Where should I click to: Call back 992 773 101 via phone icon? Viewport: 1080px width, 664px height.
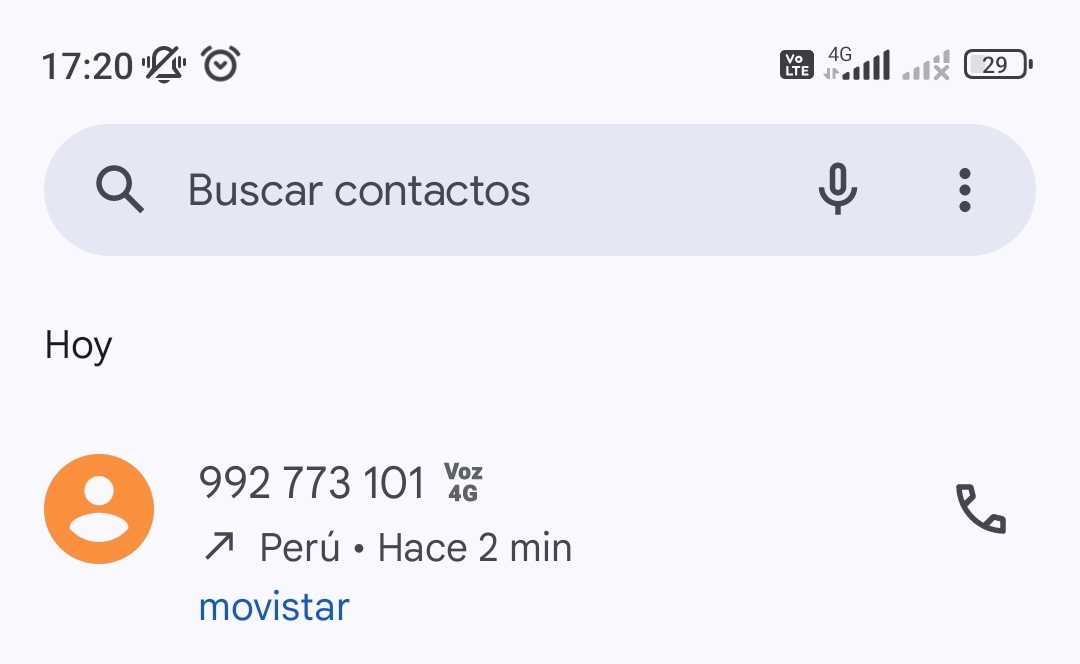point(980,509)
